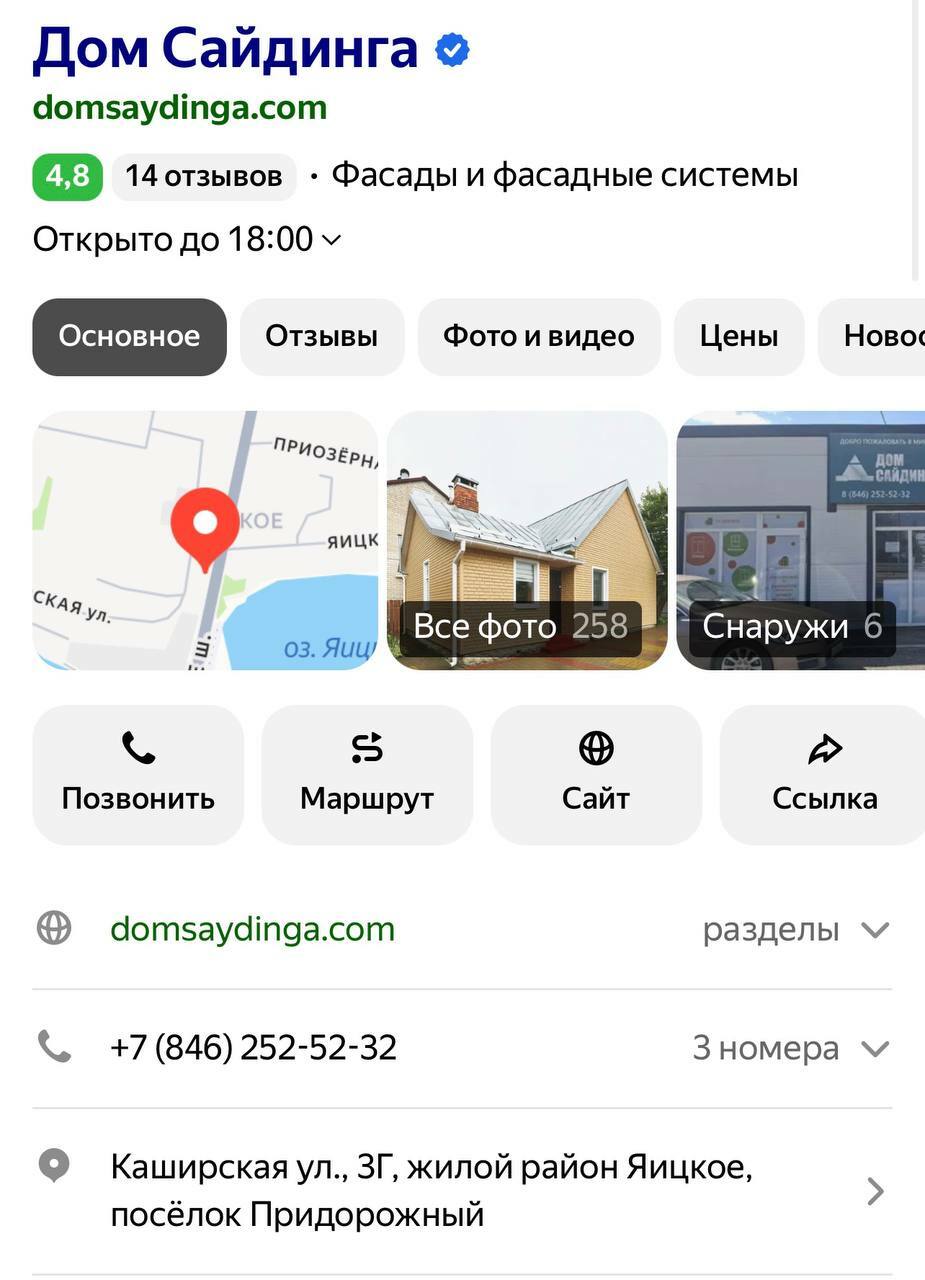The height and width of the screenshot is (1280, 925).
Task: Expand the 3 номера phone list
Action: 790,1049
